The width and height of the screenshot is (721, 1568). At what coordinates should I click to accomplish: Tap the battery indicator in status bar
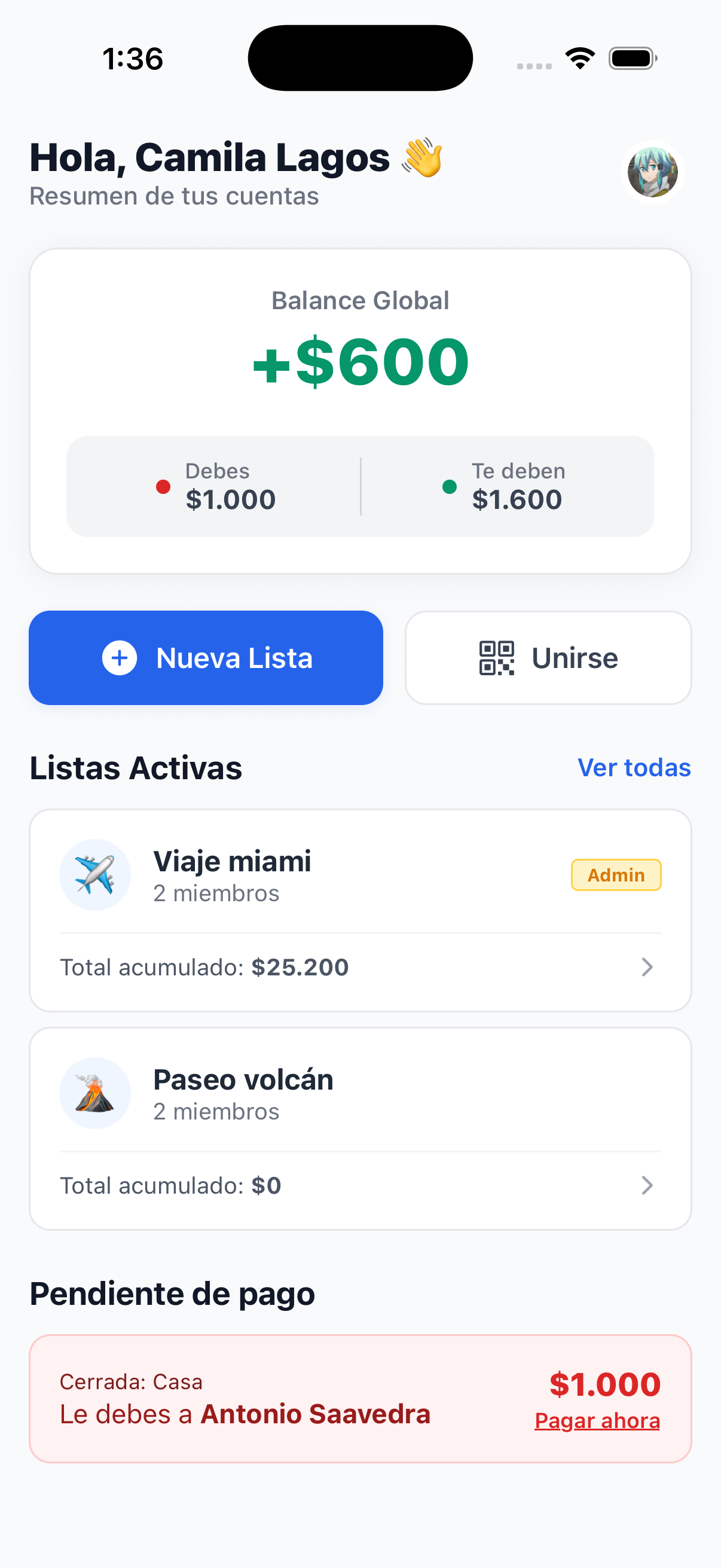pos(633,57)
